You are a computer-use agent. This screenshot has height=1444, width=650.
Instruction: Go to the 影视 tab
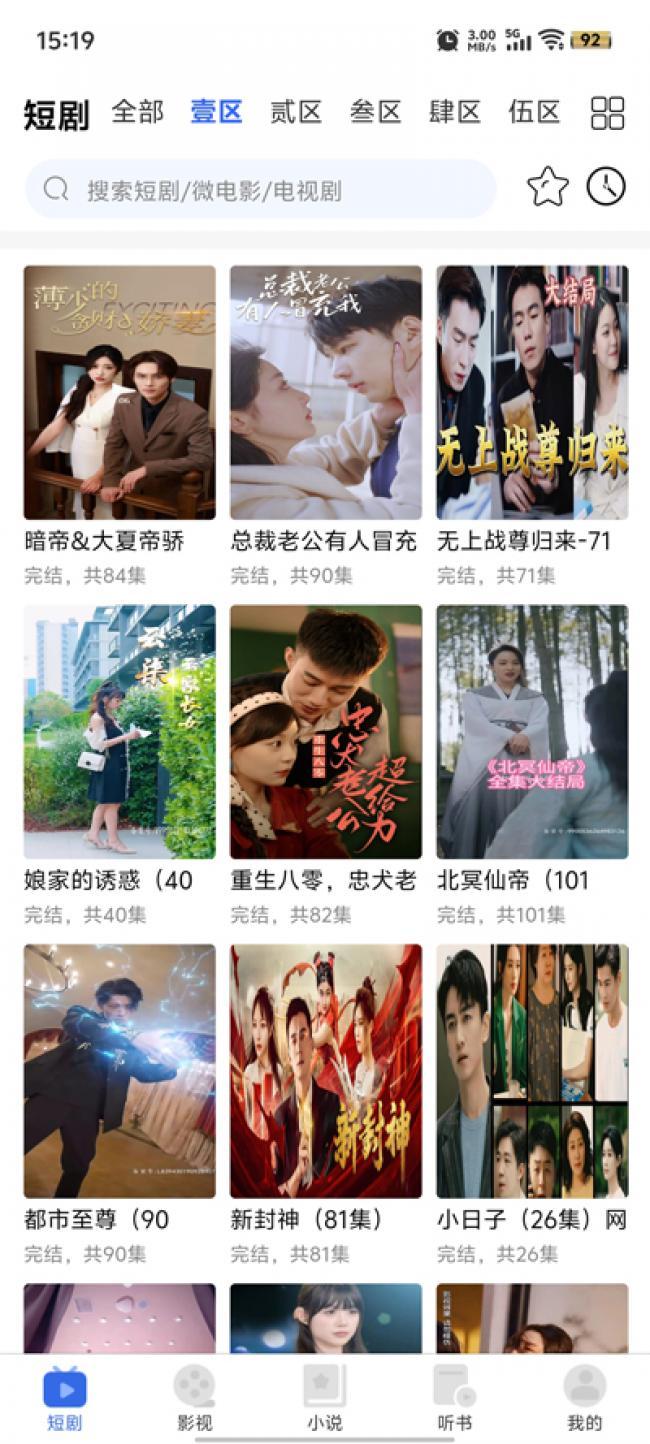(x=194, y=1397)
